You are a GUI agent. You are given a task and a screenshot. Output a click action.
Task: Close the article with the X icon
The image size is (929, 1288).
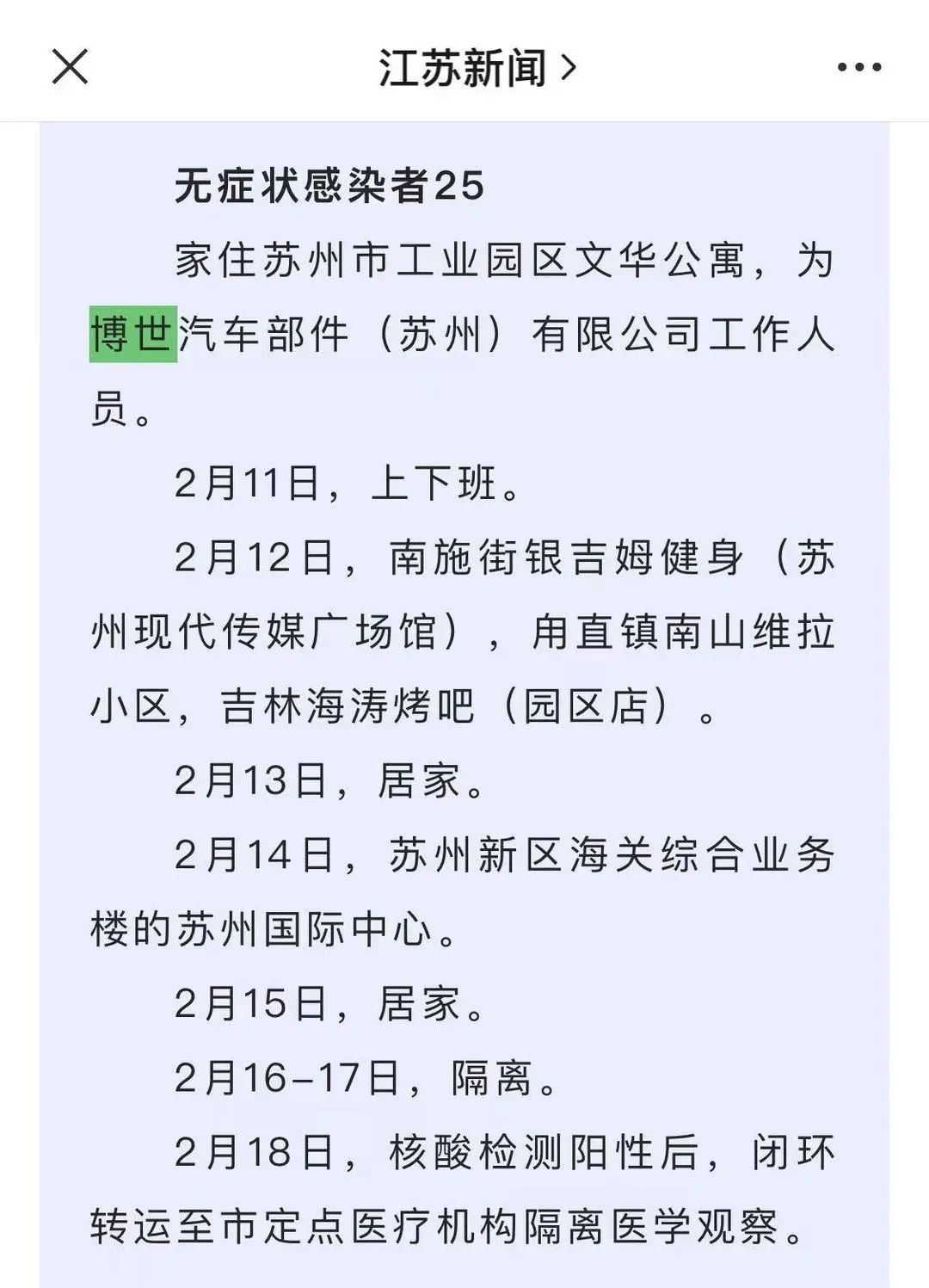(70, 67)
